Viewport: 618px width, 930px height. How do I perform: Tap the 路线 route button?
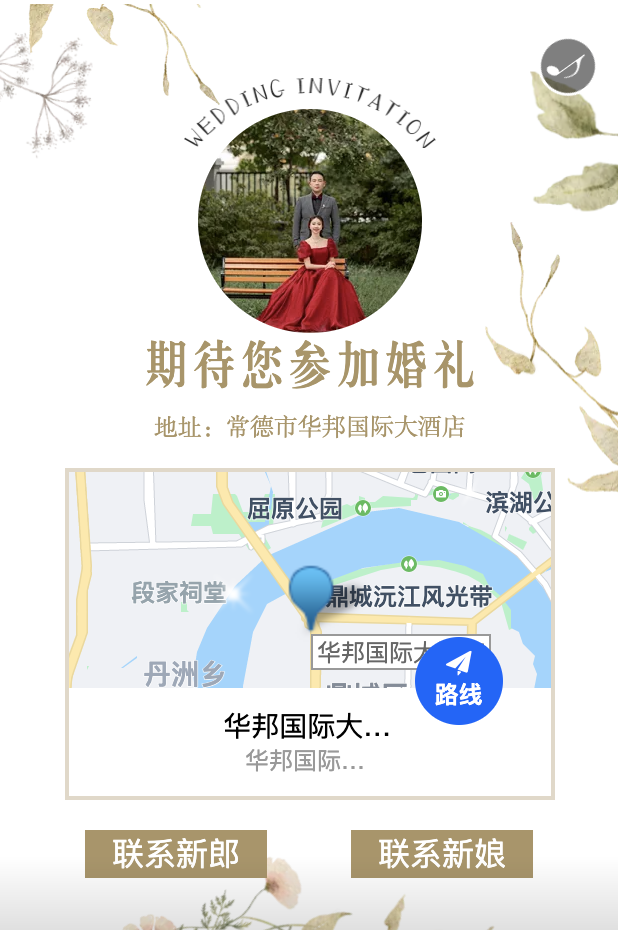point(459,680)
